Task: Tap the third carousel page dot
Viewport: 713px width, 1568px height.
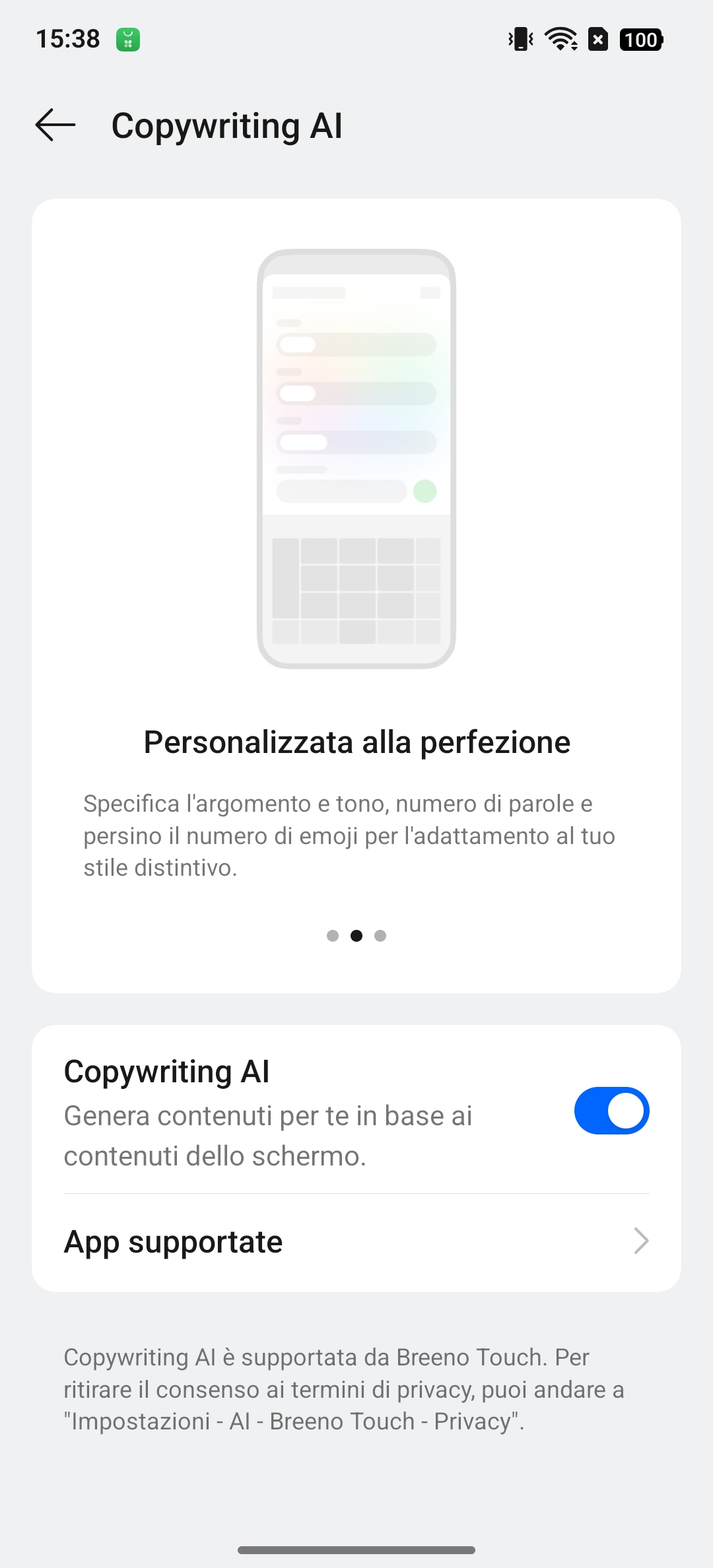Action: tap(380, 936)
